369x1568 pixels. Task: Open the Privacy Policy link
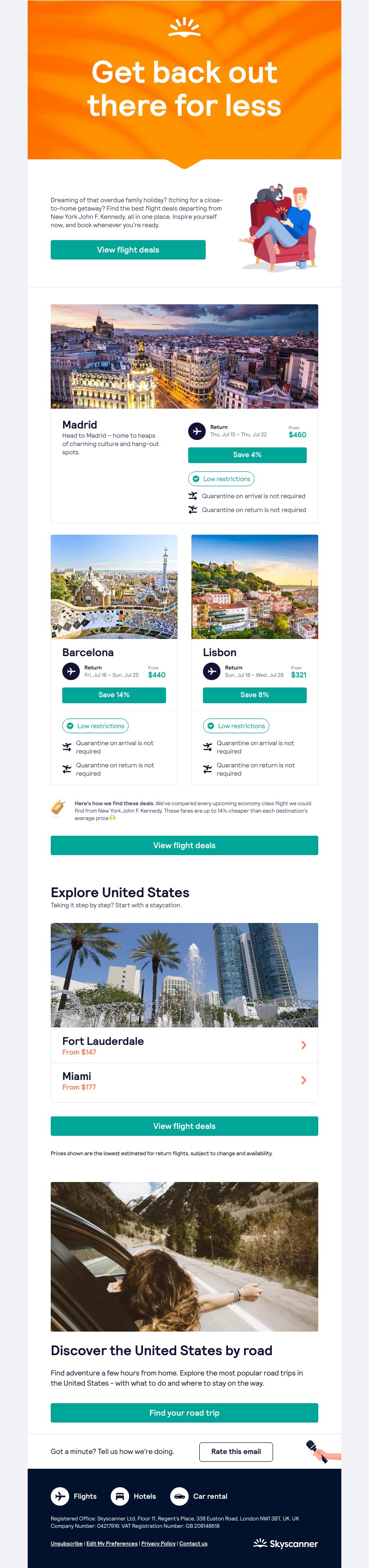pos(158,1544)
